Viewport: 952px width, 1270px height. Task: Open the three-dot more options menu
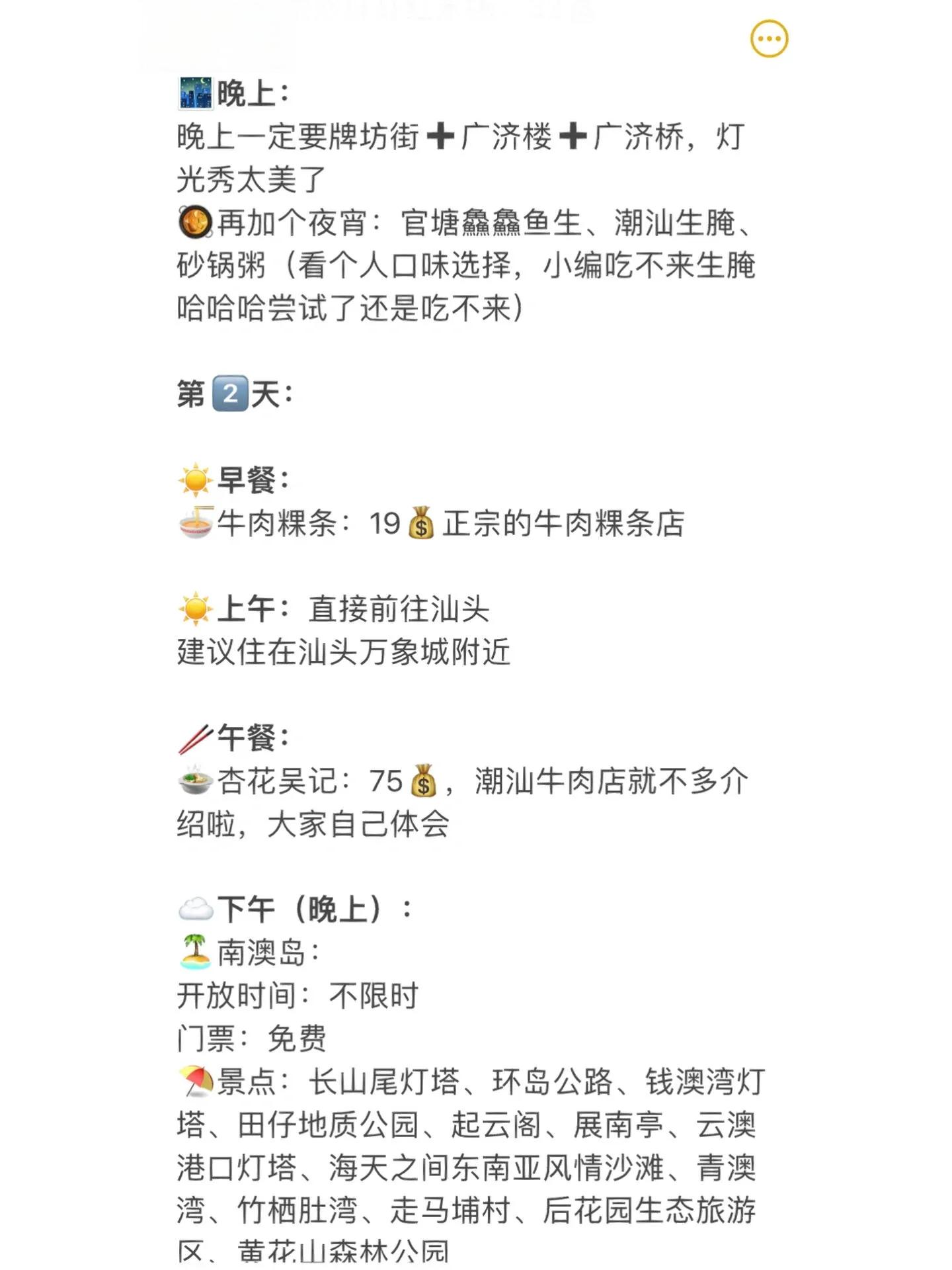769,39
